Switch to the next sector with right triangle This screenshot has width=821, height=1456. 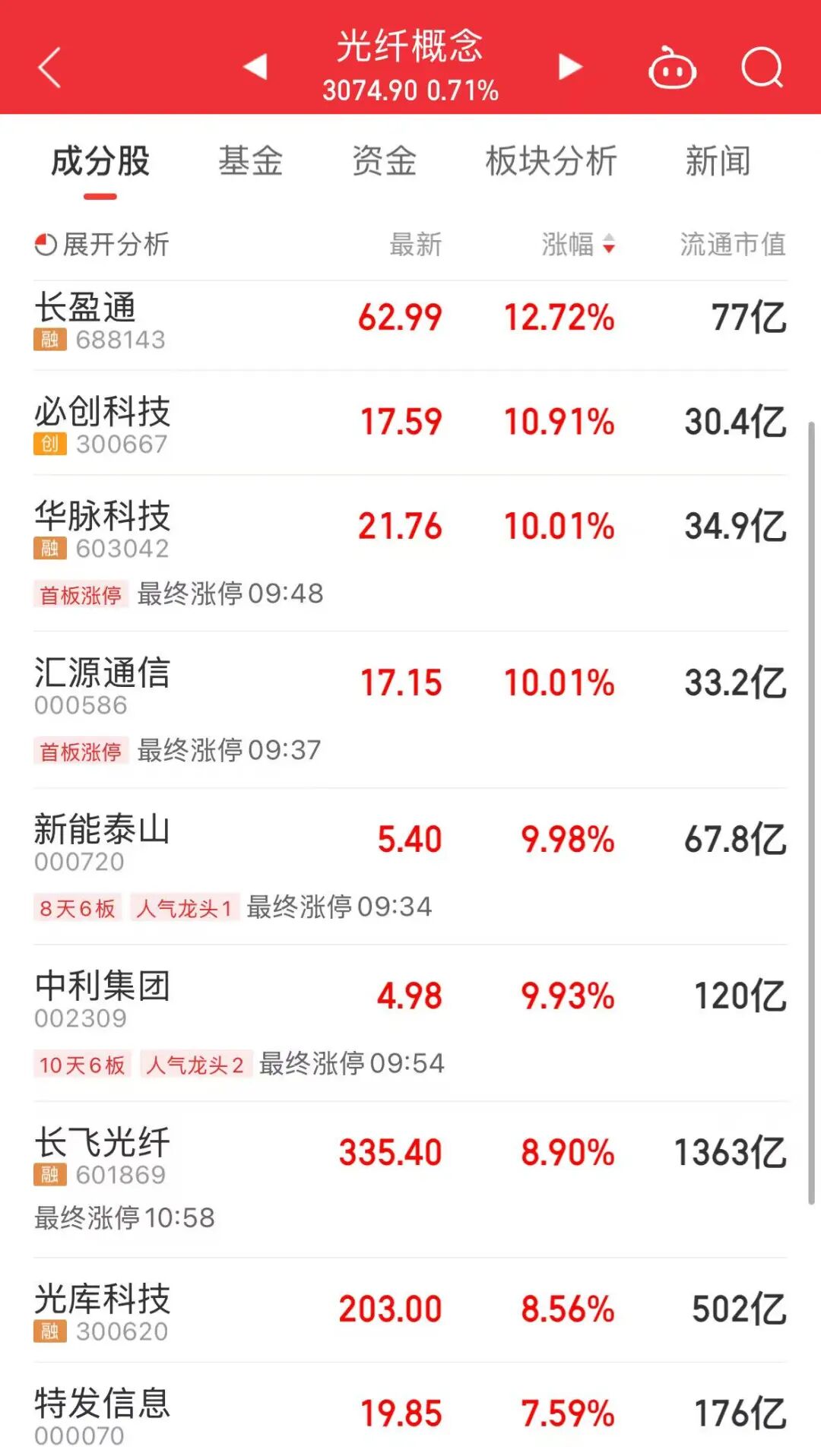[x=569, y=67]
